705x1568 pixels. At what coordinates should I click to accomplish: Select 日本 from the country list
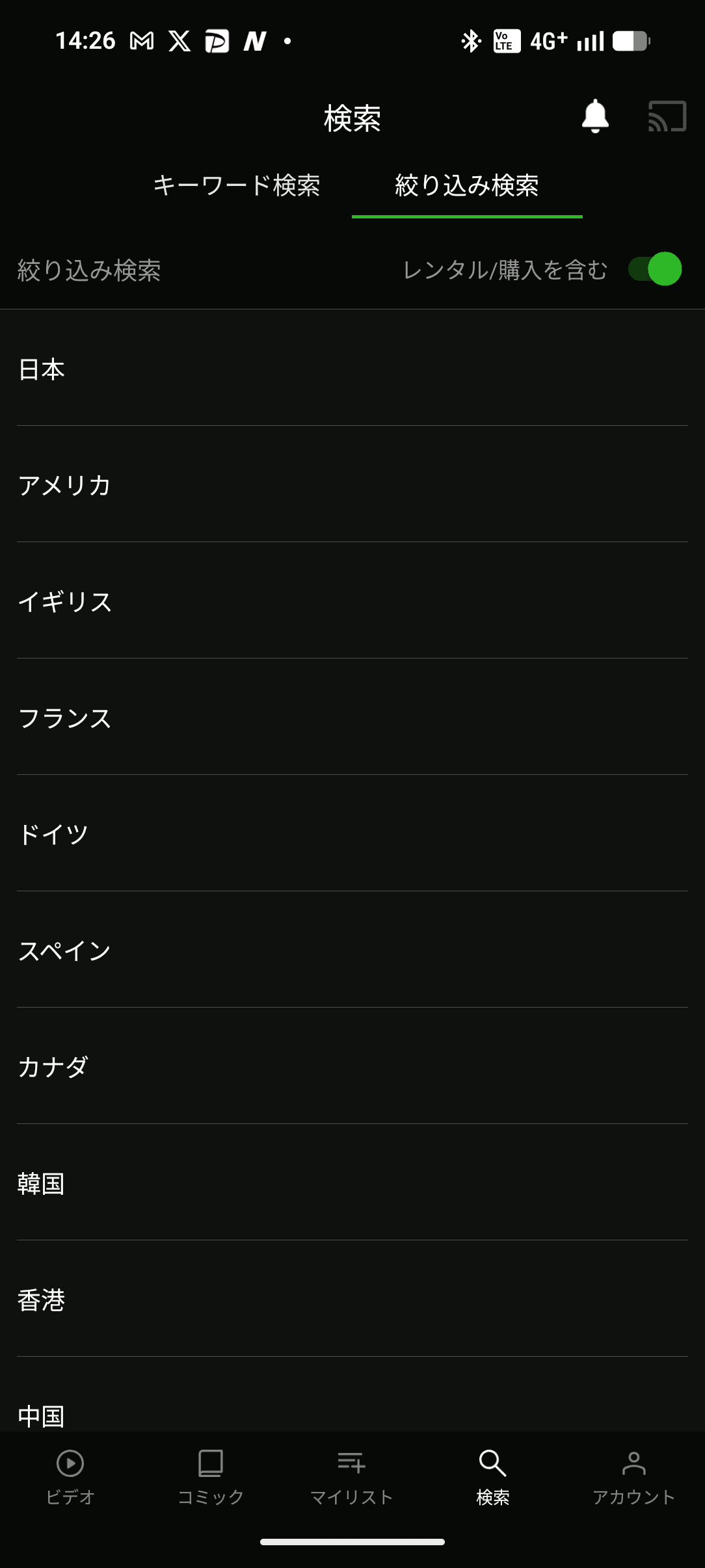(351, 371)
